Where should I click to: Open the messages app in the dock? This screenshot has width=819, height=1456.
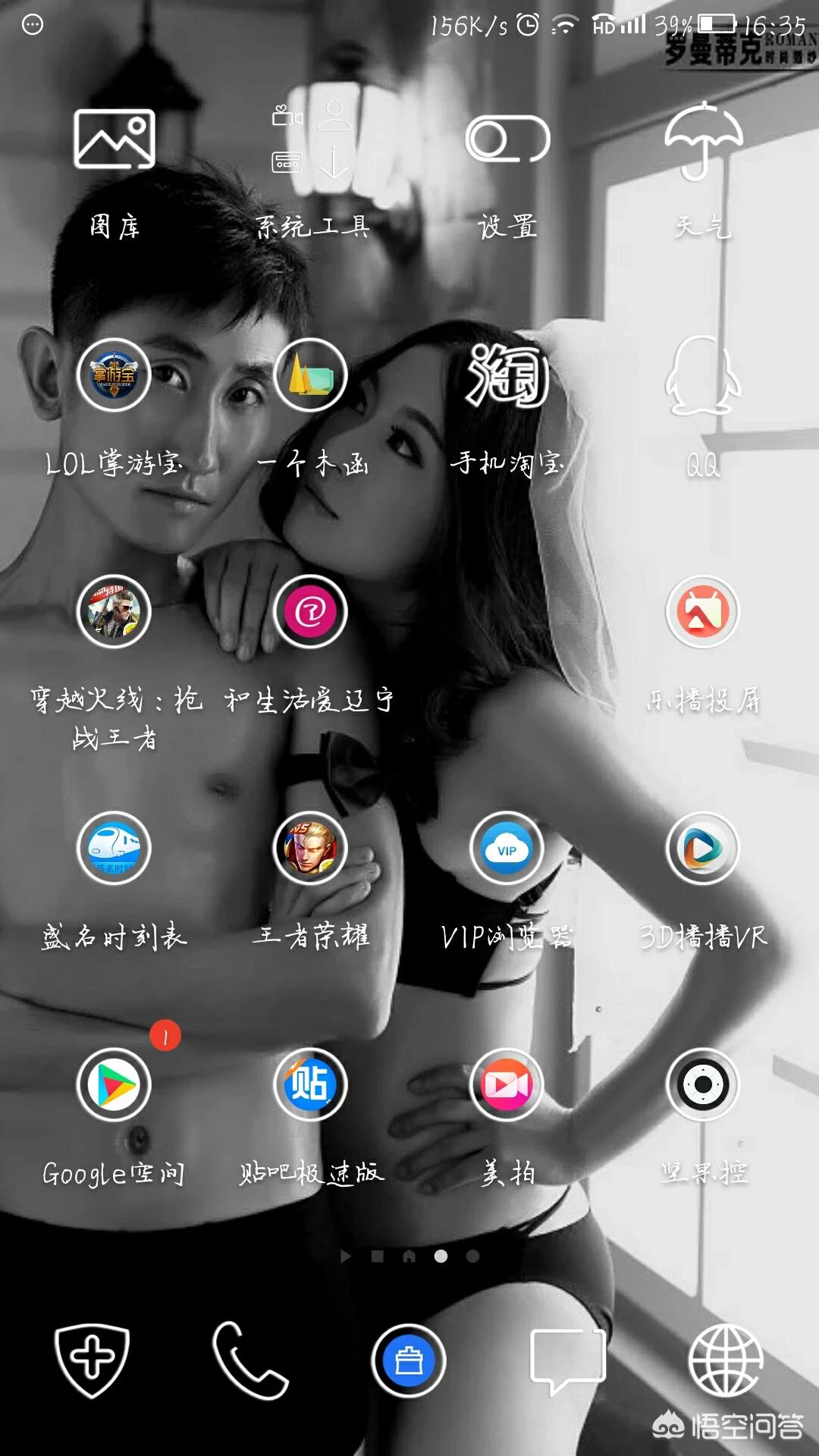point(567,1360)
